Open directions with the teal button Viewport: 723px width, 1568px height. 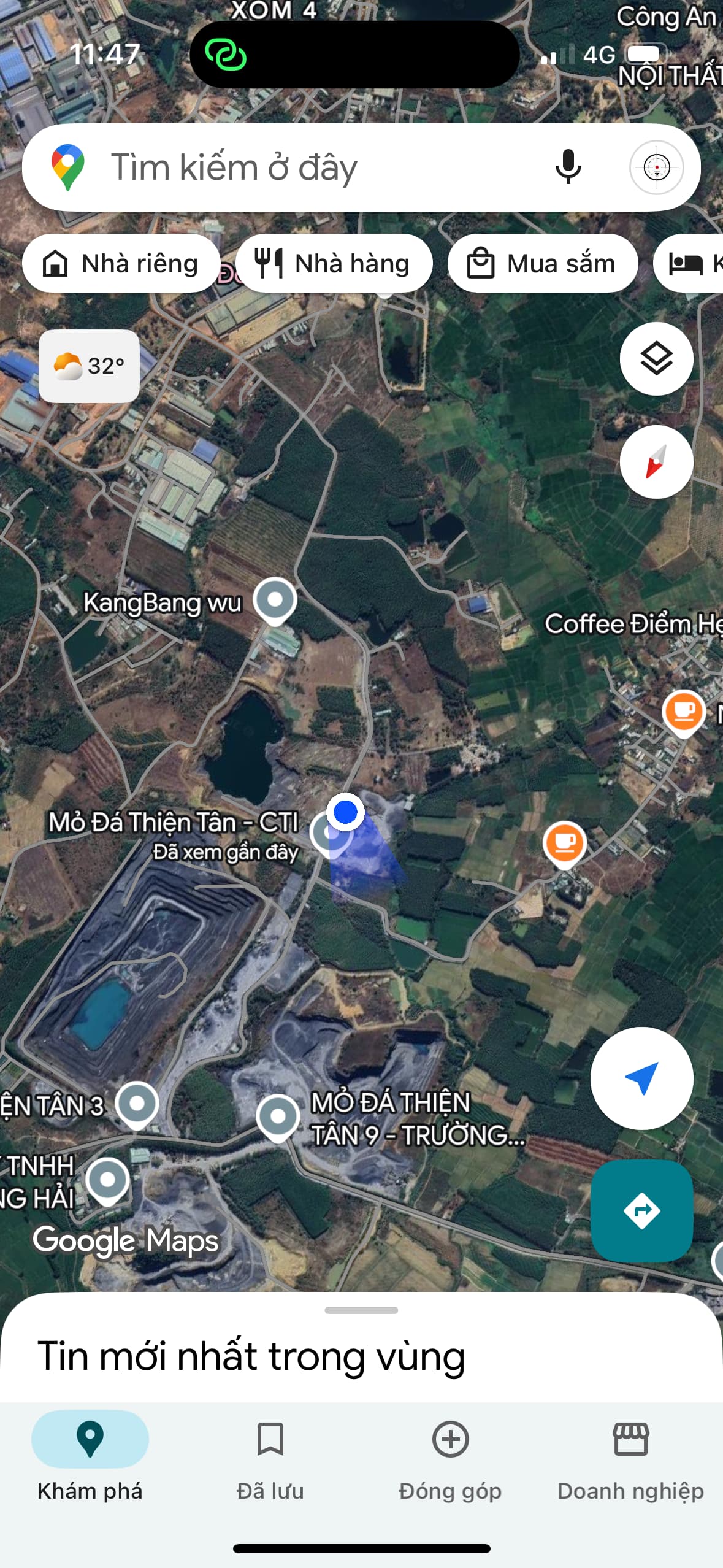coord(641,1210)
